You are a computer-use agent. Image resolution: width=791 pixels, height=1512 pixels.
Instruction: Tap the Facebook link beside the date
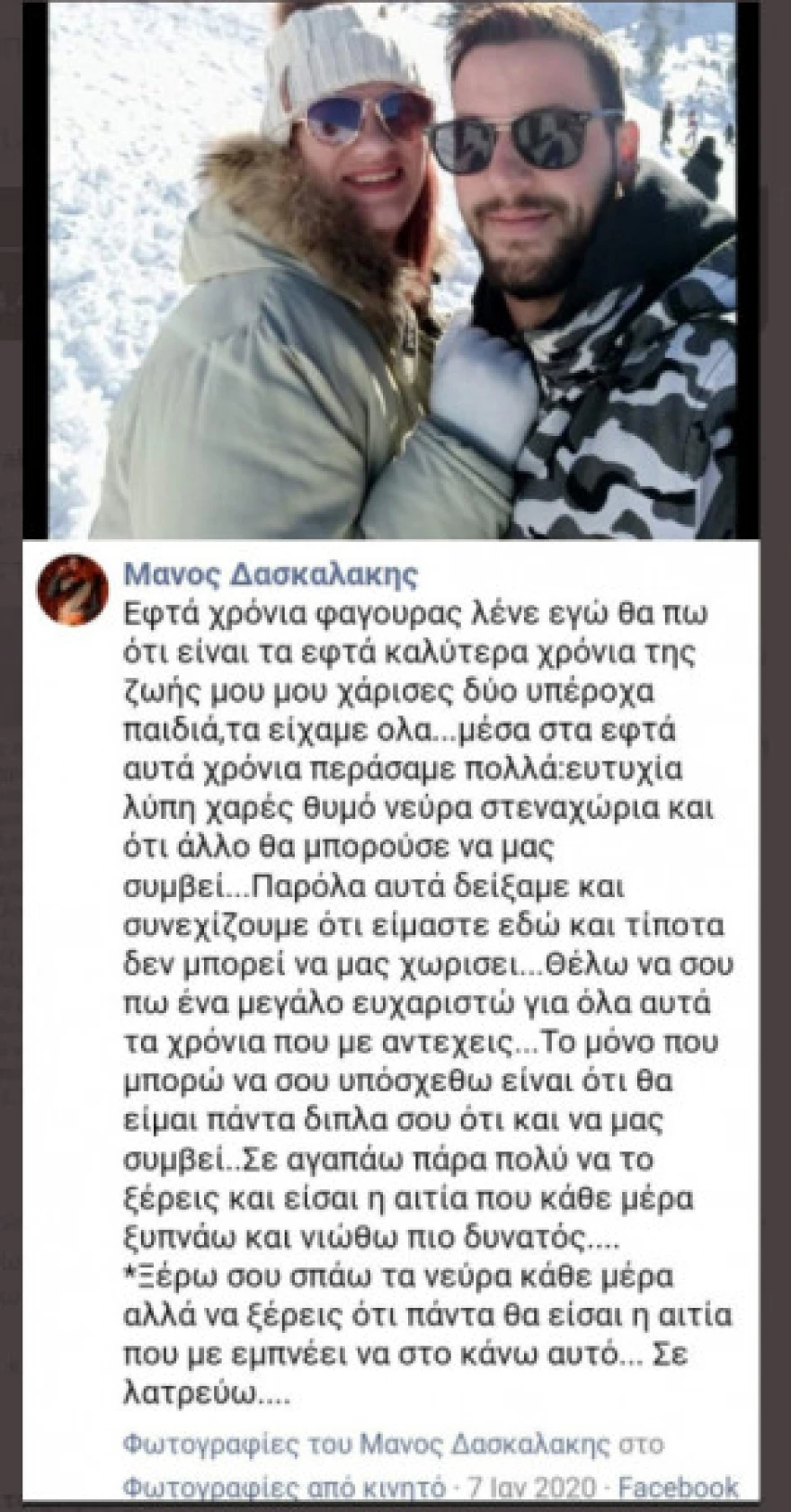click(x=679, y=1487)
